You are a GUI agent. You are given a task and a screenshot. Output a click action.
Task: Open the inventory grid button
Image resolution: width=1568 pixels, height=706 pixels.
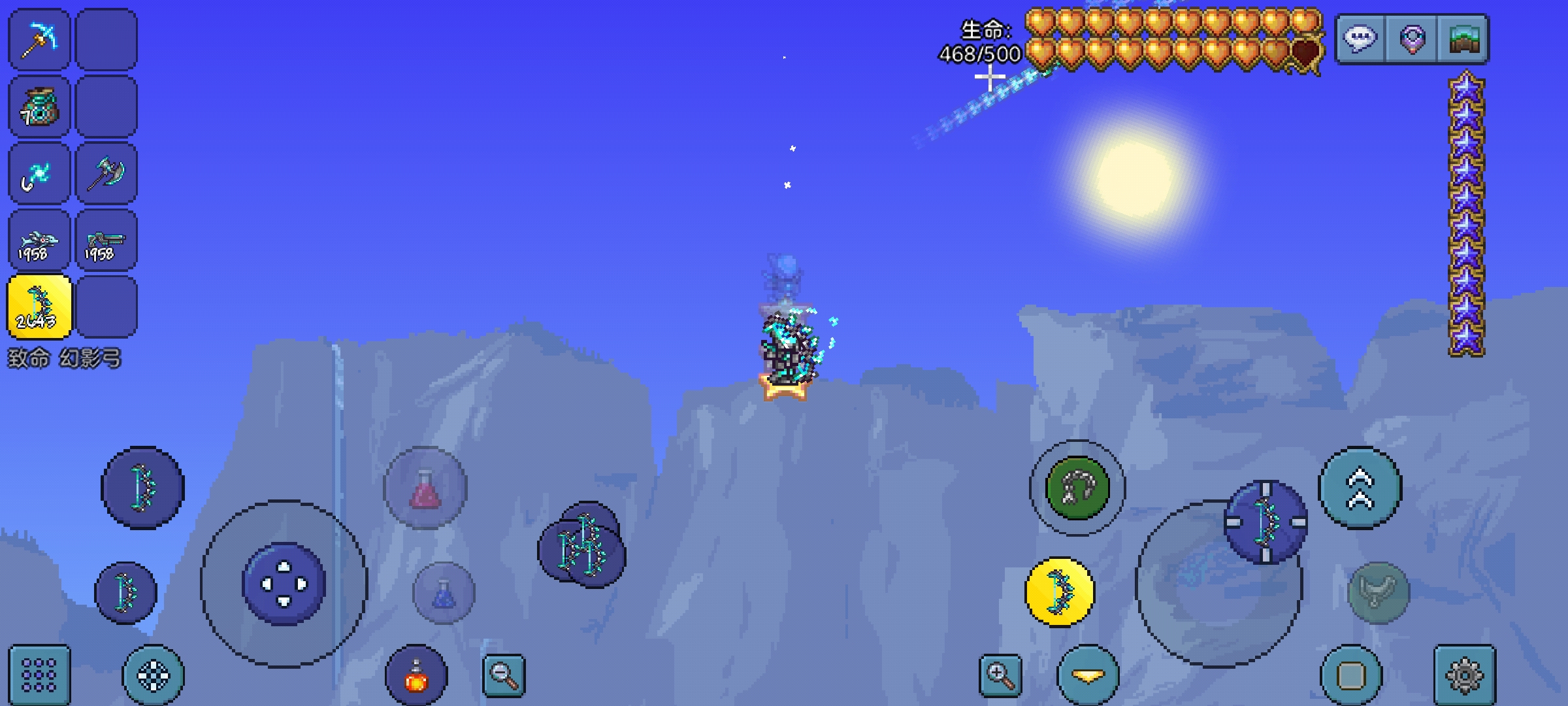[x=39, y=675]
